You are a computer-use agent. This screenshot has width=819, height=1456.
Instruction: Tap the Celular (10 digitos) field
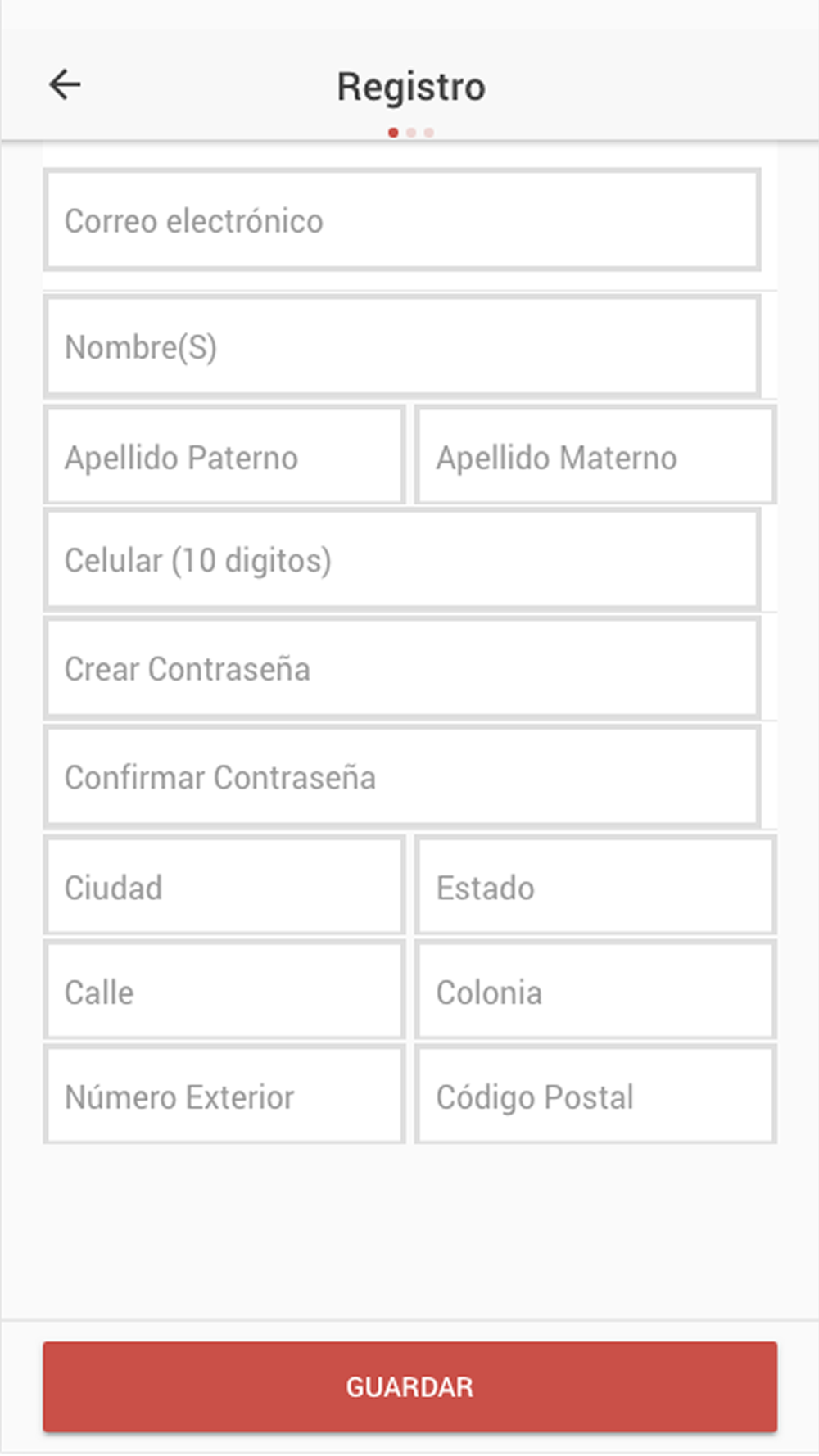click(x=402, y=560)
